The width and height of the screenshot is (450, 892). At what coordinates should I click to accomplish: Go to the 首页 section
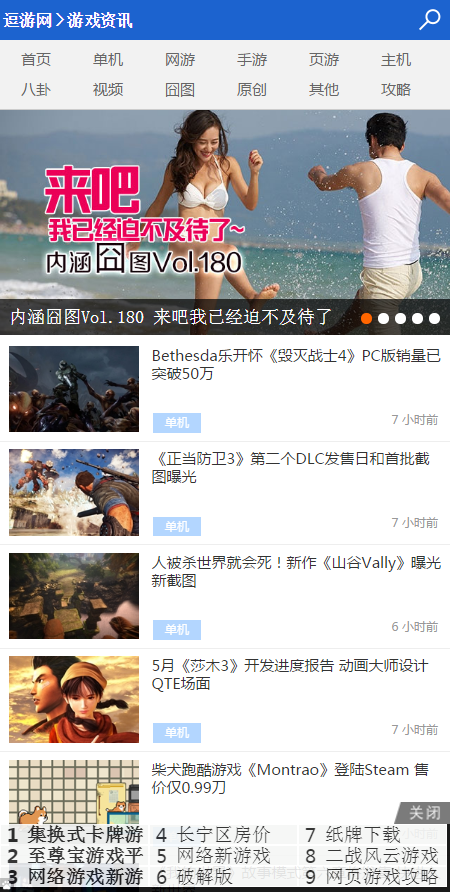[36, 60]
